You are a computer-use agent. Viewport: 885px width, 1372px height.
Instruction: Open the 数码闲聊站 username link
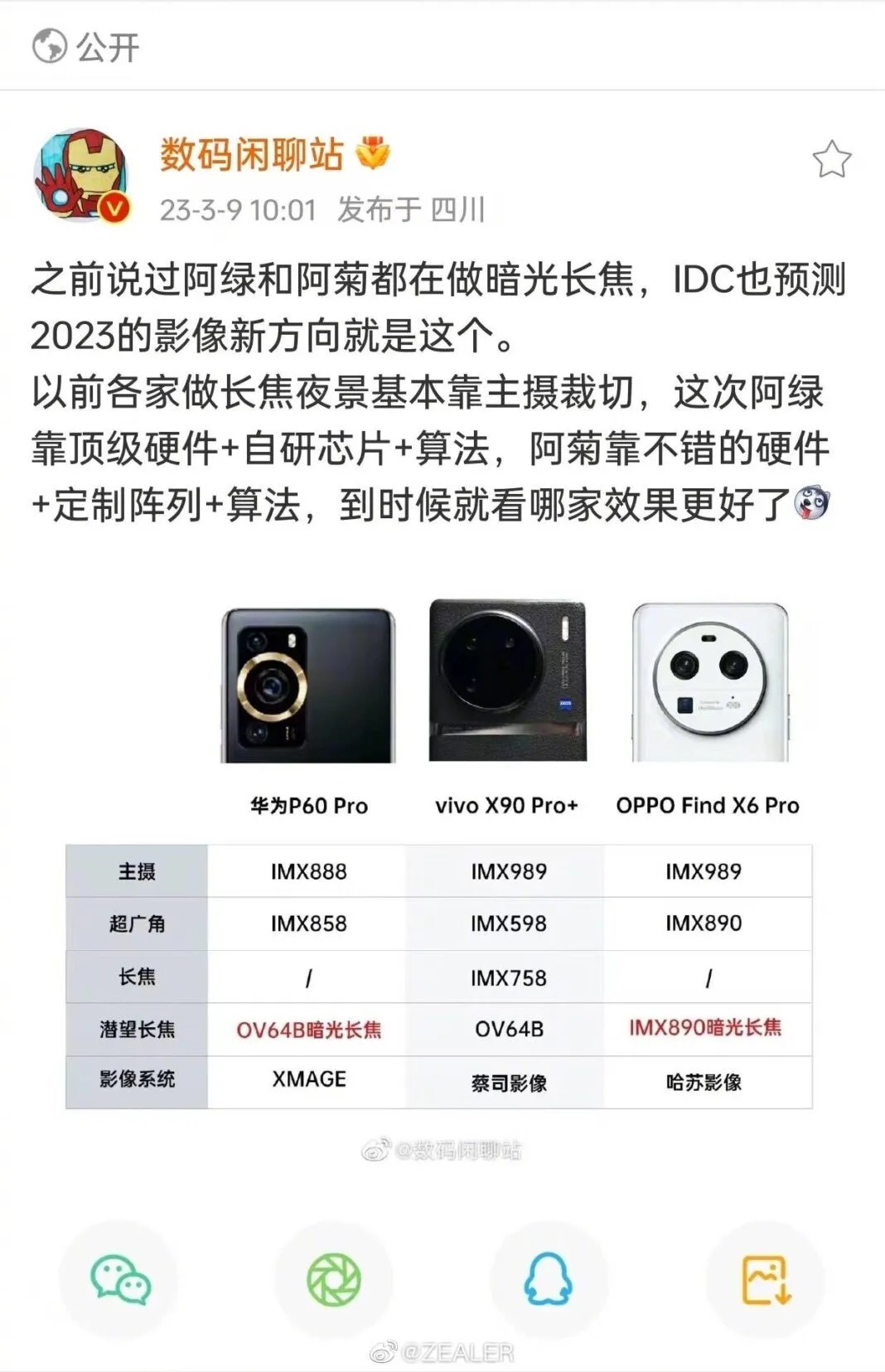pos(251,154)
